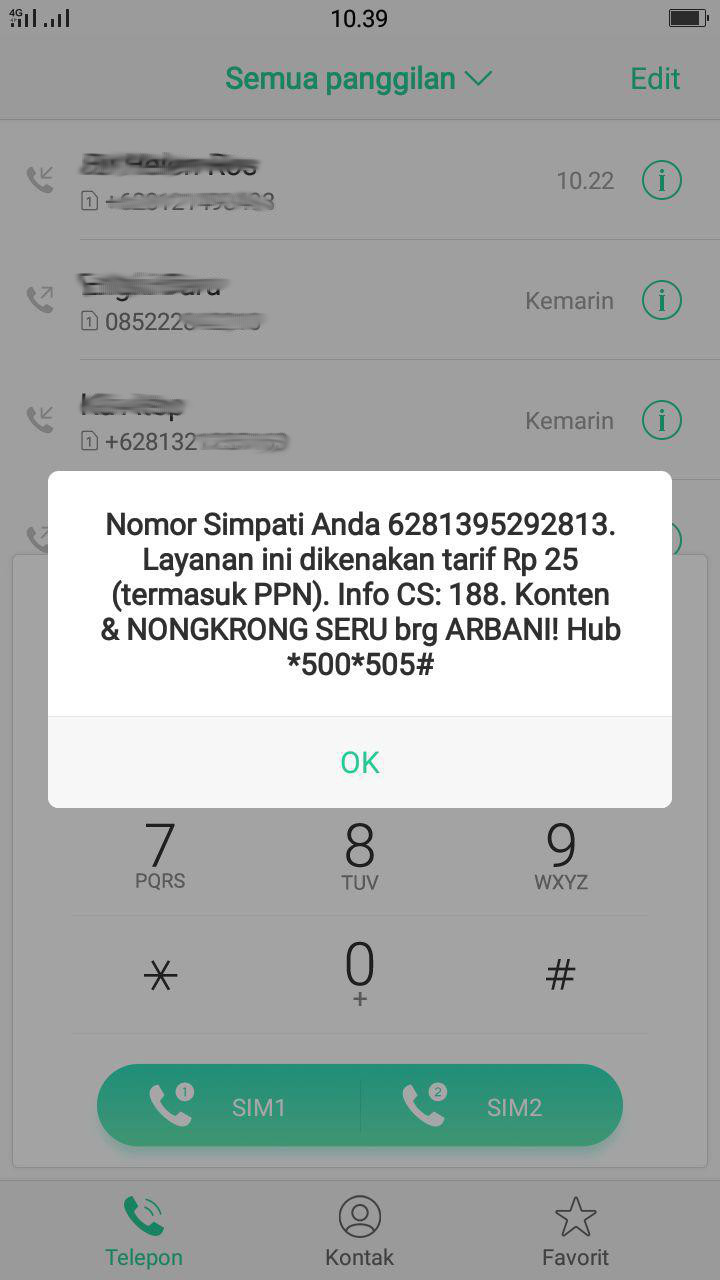The width and height of the screenshot is (720, 1280).
Task: Tap Edit in the top bar
Action: click(655, 79)
